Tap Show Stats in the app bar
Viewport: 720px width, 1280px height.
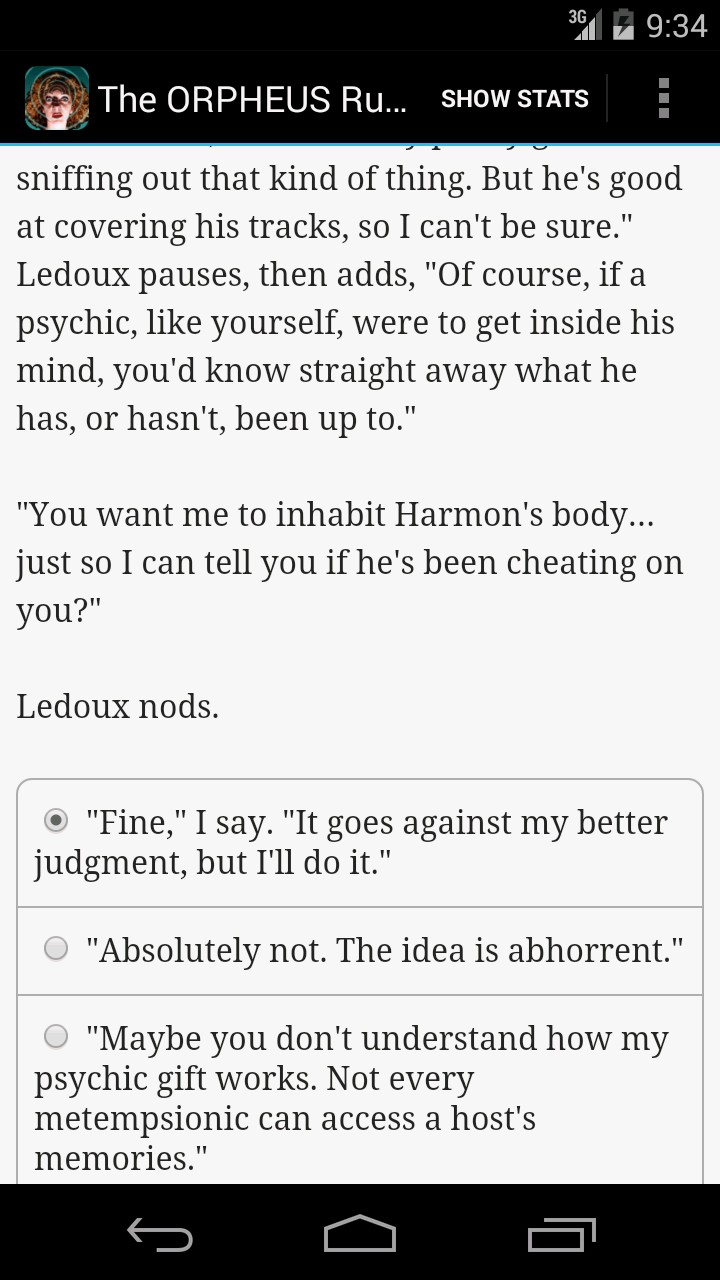(x=515, y=98)
